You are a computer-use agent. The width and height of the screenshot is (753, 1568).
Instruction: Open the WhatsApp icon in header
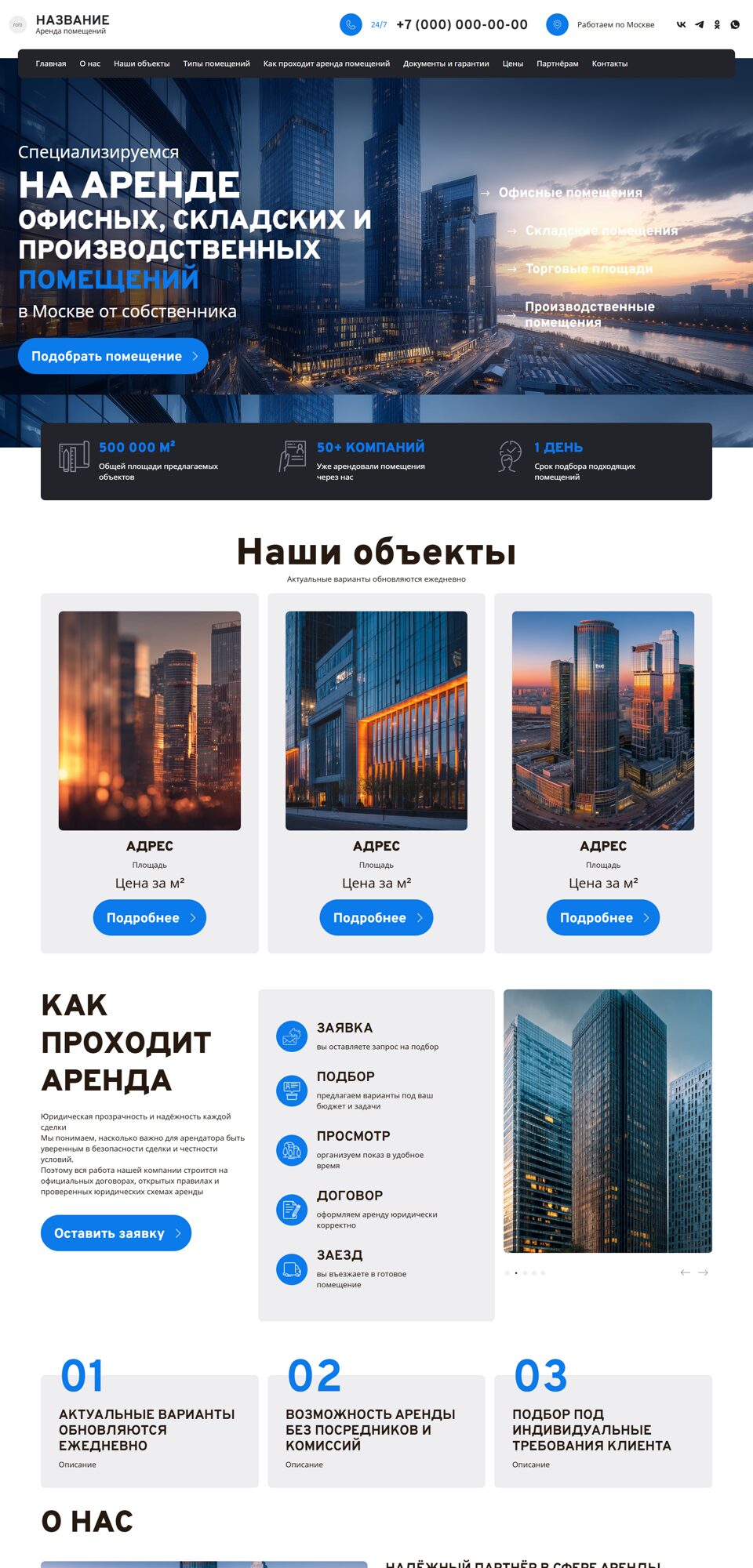(735, 24)
